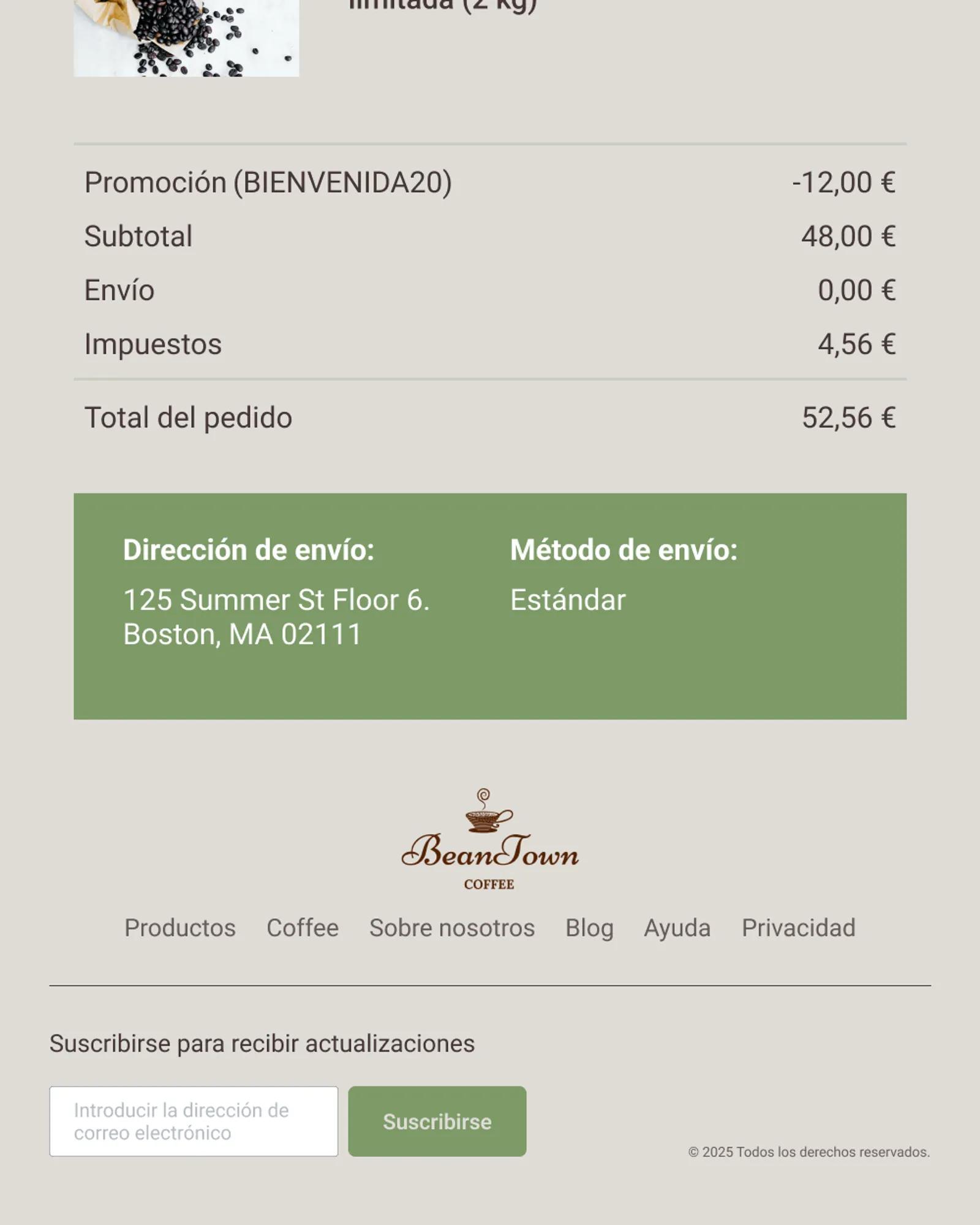The image size is (980, 1225).
Task: Go to the Coffee link
Action: [x=303, y=928]
